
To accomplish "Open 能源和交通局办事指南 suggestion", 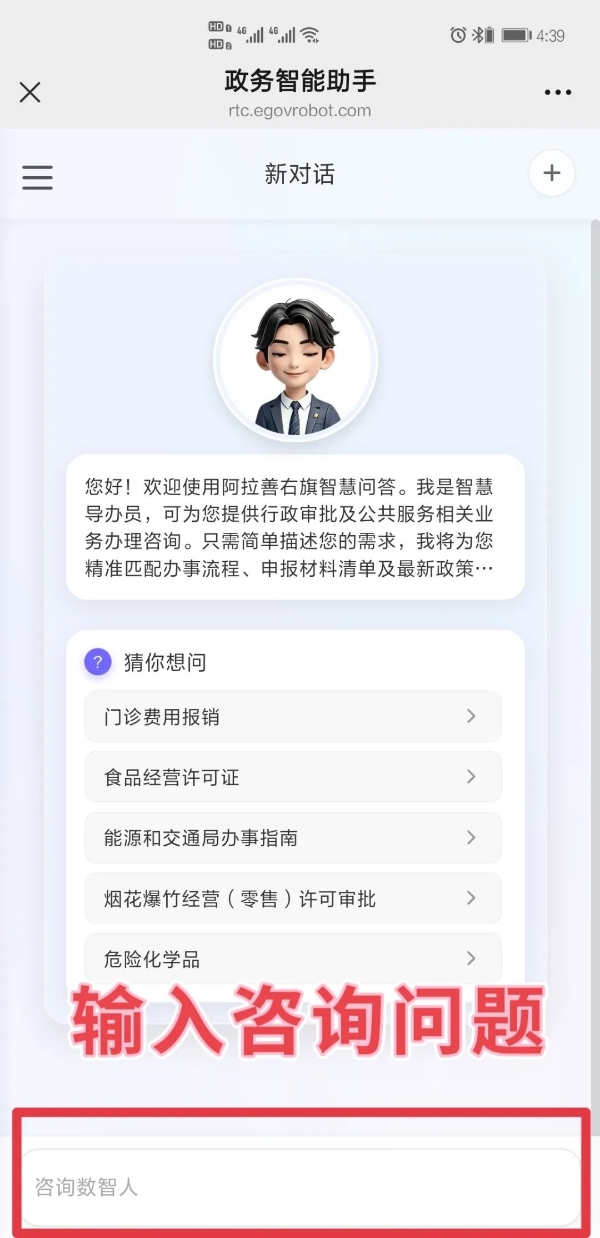I will (x=292, y=838).
